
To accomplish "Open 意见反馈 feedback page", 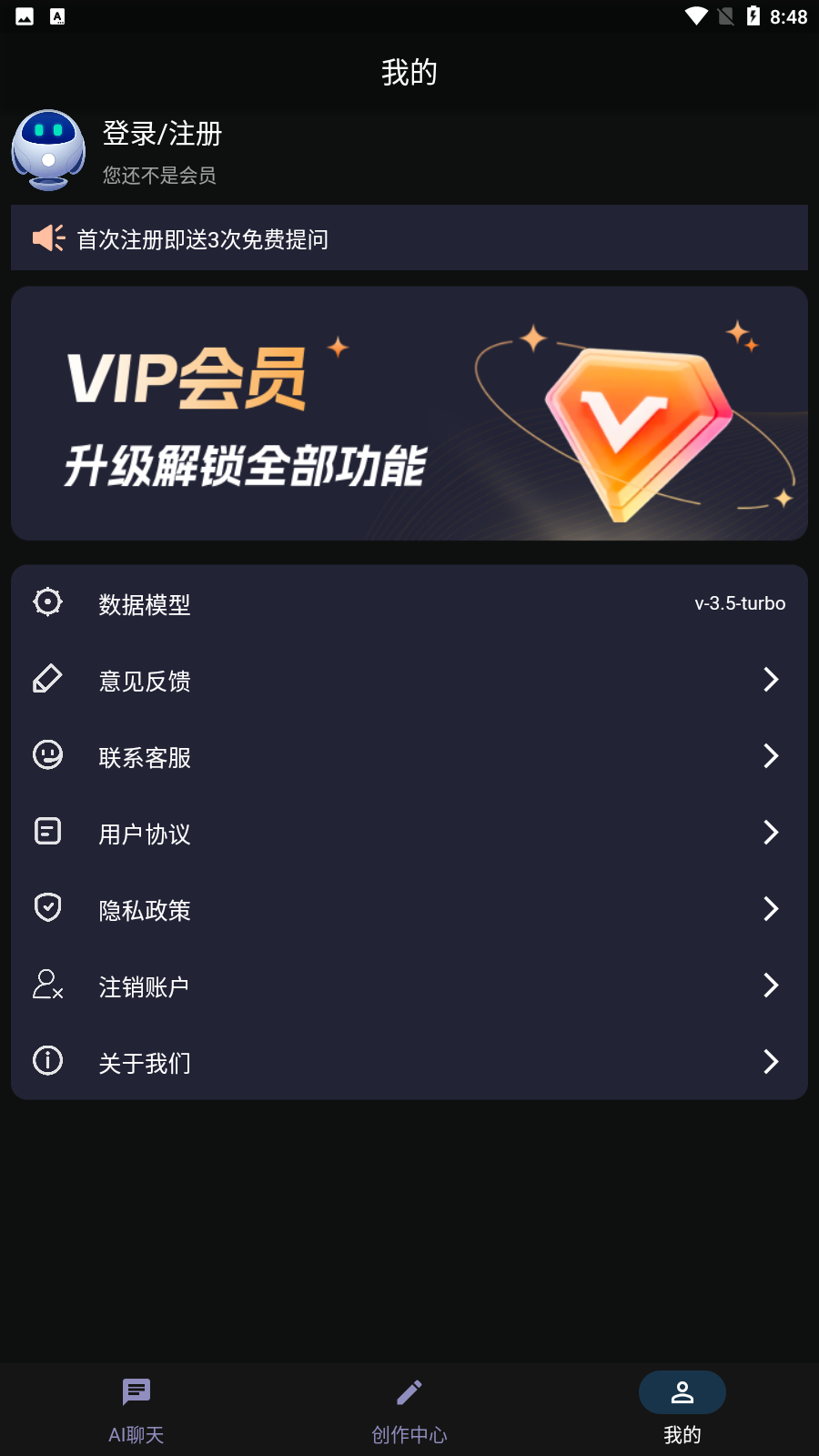I will (x=409, y=680).
